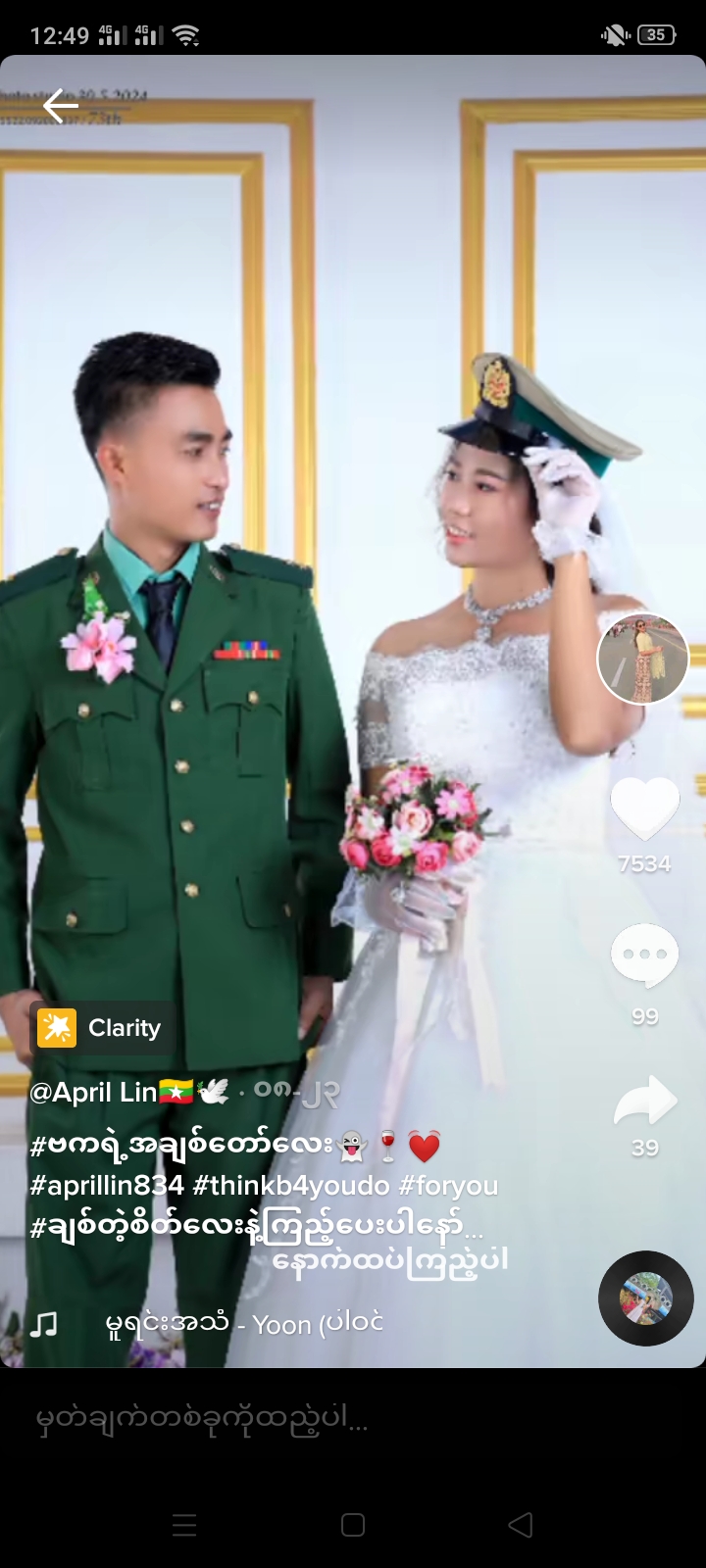This screenshot has height=1568, width=706.
Task: Go back using the top-left arrow
Action: pyautogui.click(x=60, y=106)
